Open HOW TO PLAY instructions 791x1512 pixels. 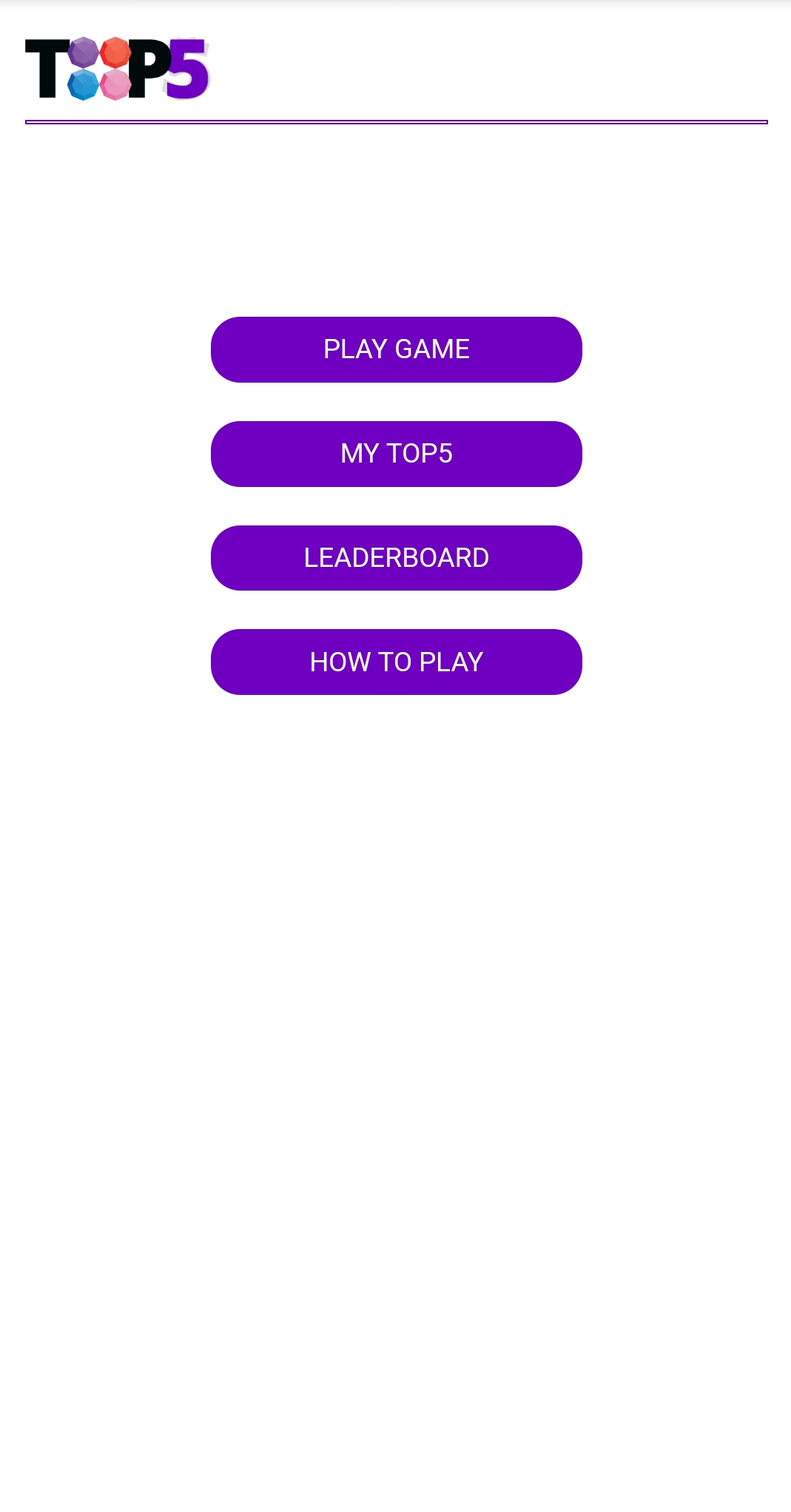[x=396, y=662]
